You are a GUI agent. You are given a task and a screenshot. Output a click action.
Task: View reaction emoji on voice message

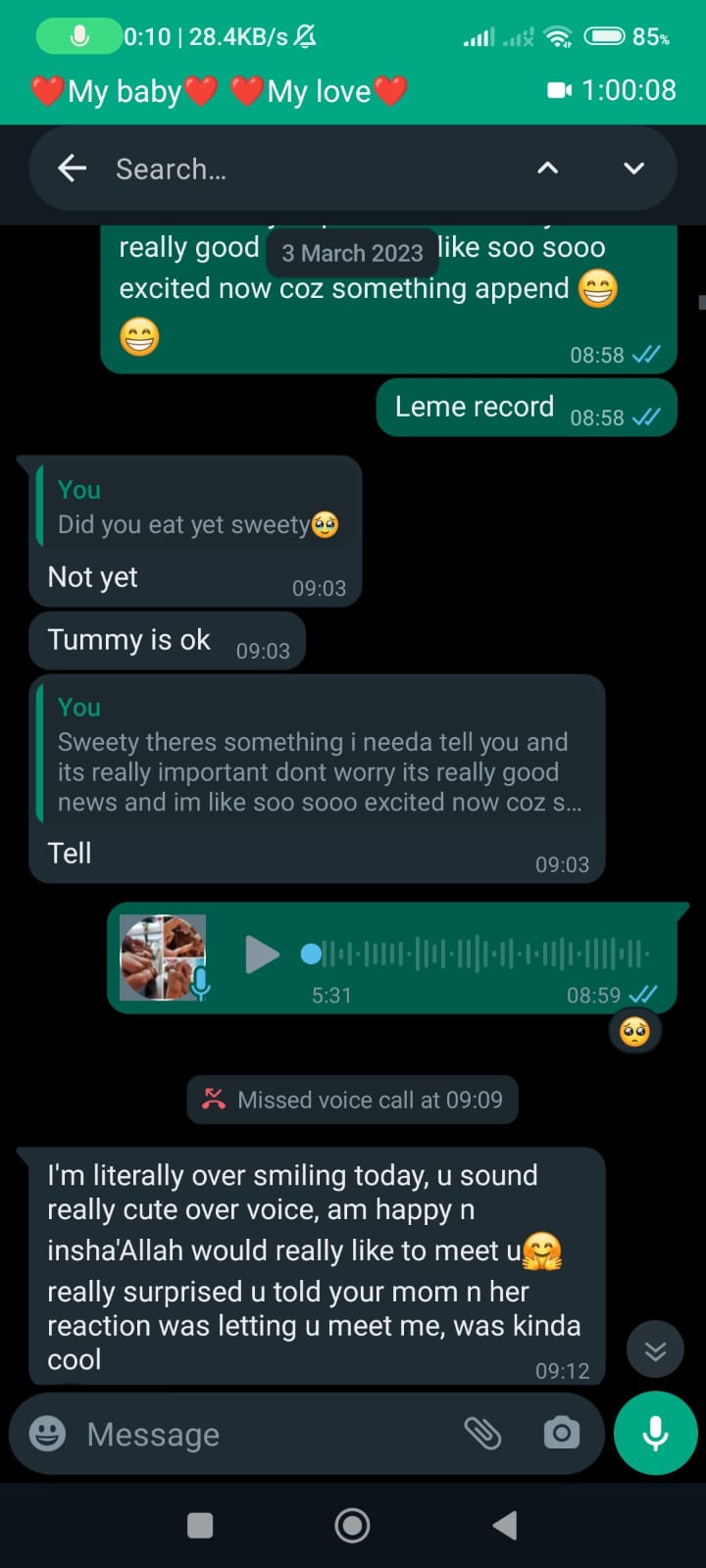[634, 1032]
